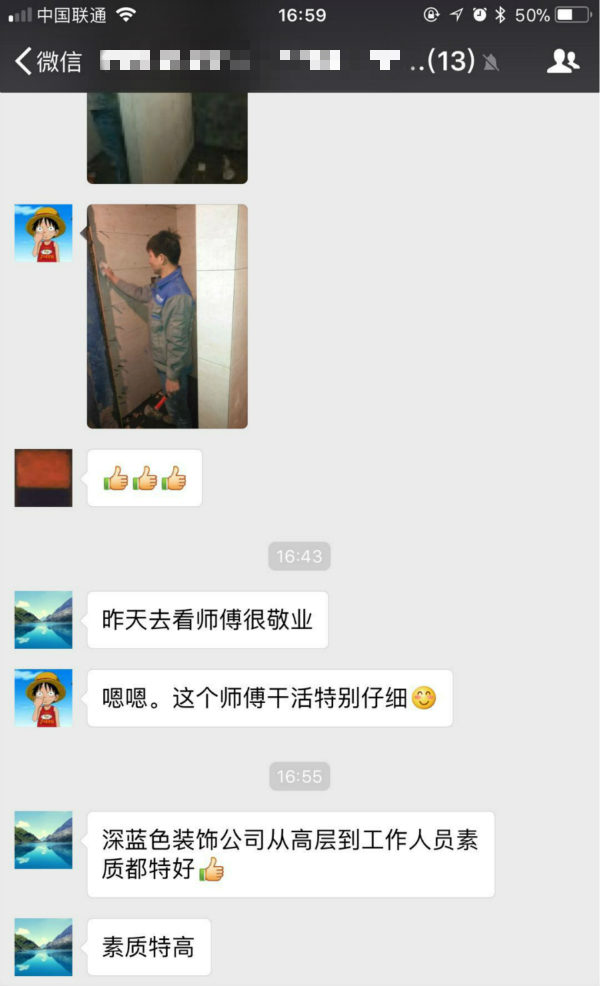This screenshot has height=986, width=600.
Task: Go back to the 微信 chat list
Action: [48, 62]
